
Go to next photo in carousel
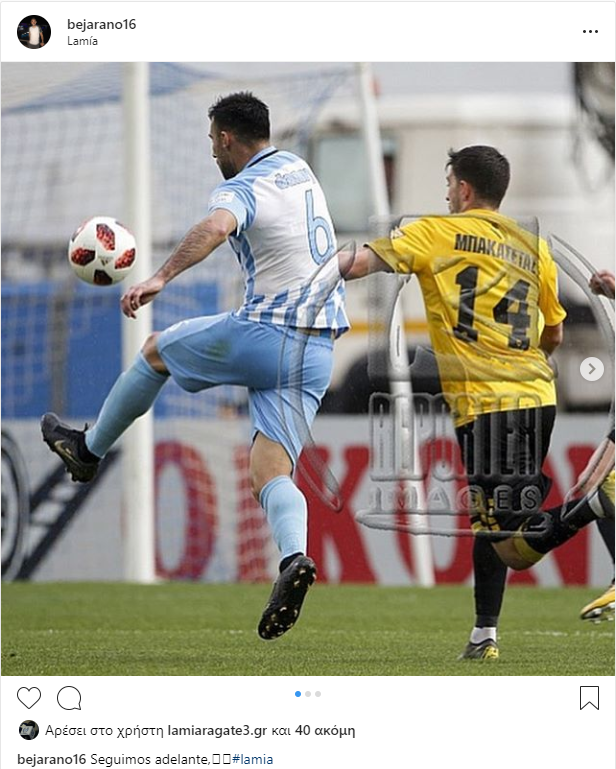point(591,368)
